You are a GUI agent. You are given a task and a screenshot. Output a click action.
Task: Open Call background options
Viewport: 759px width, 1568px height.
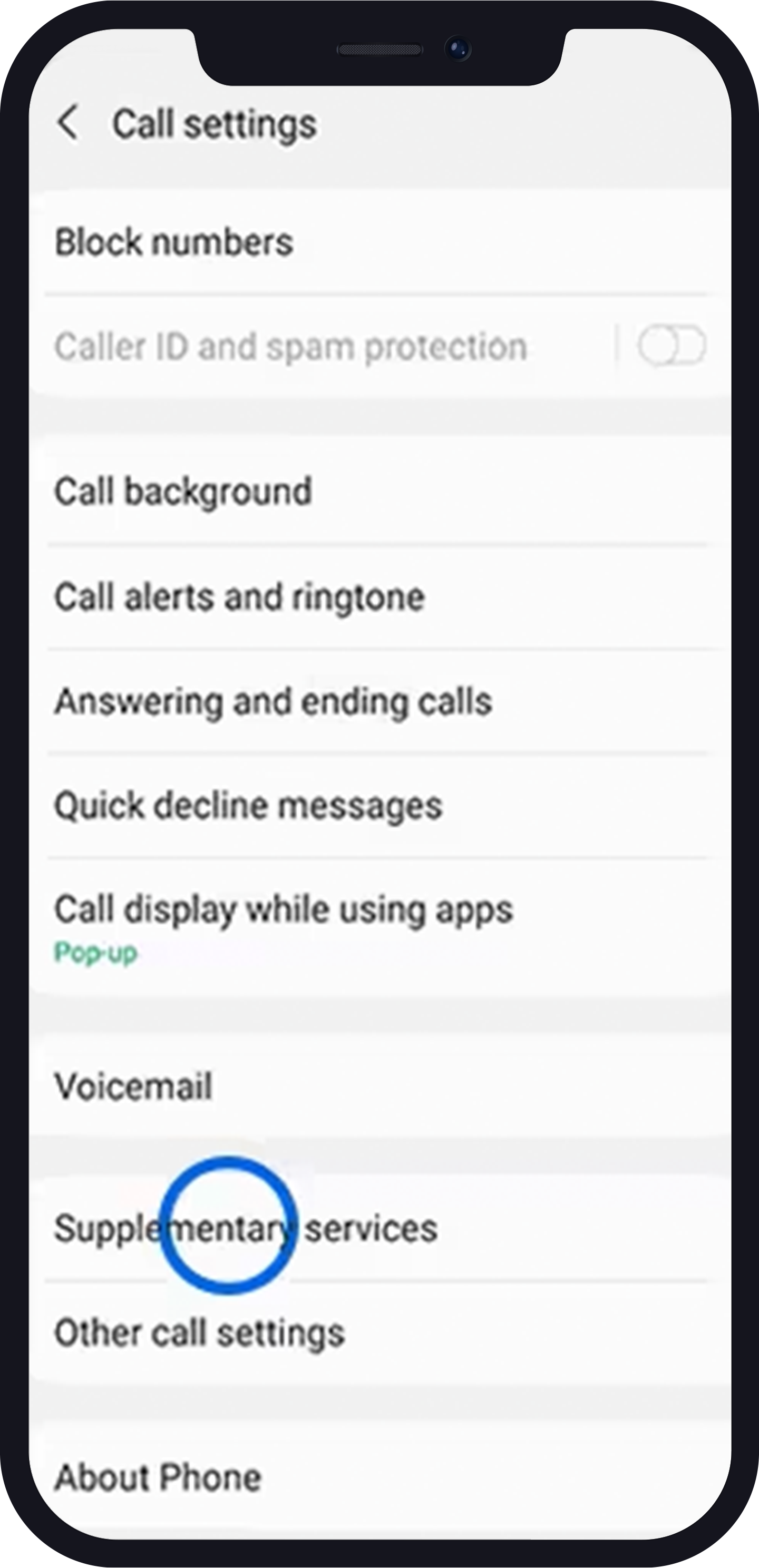click(x=183, y=490)
